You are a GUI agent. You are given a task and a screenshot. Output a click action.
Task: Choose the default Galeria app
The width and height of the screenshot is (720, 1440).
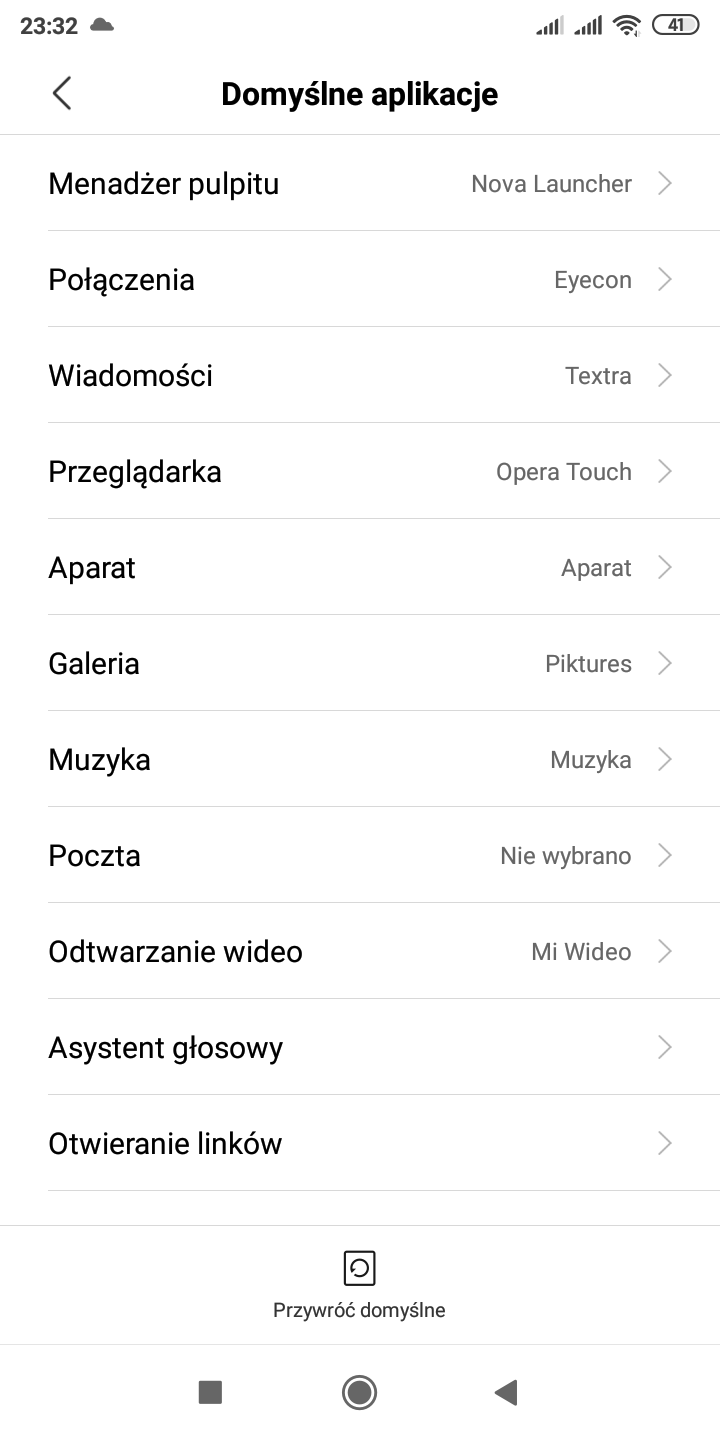click(360, 663)
